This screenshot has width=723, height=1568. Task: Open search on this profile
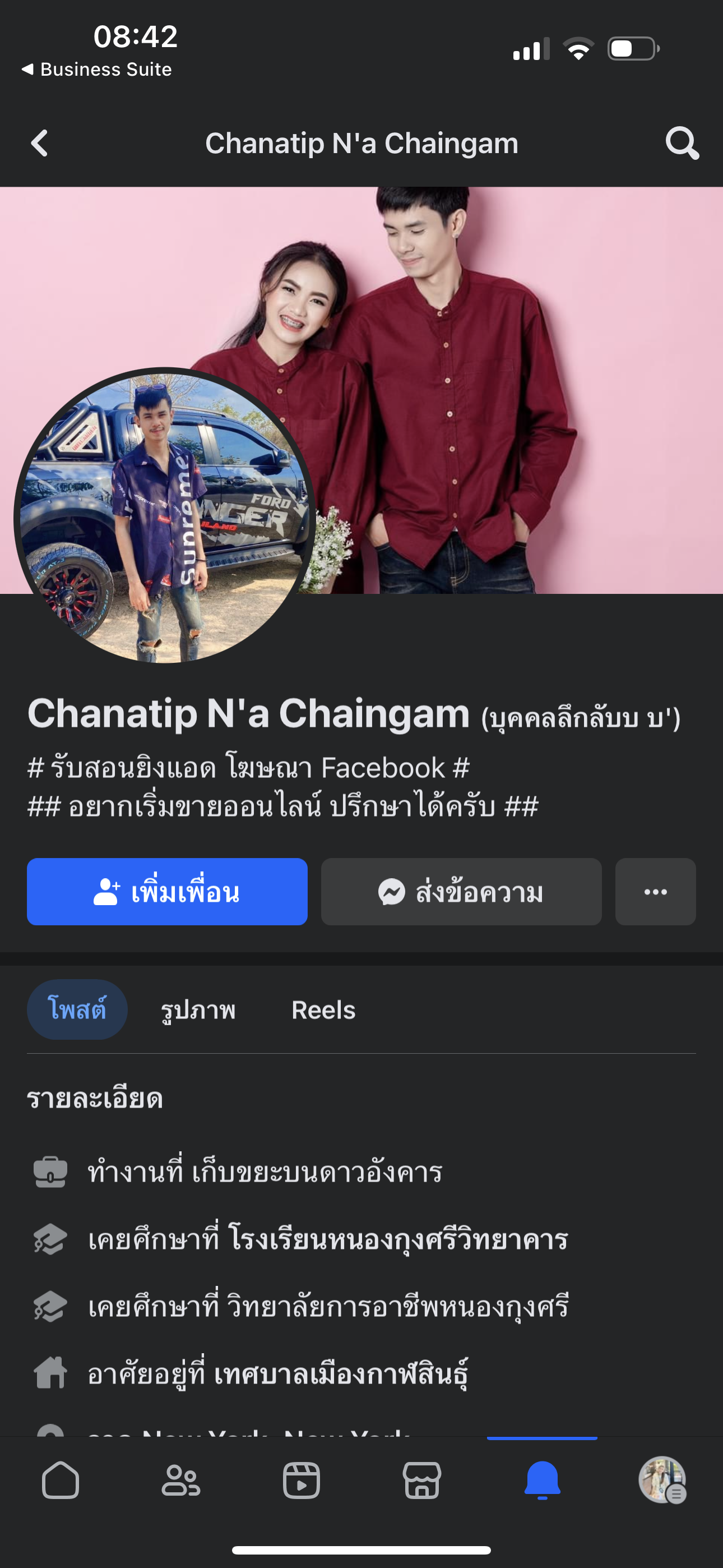[x=682, y=144]
